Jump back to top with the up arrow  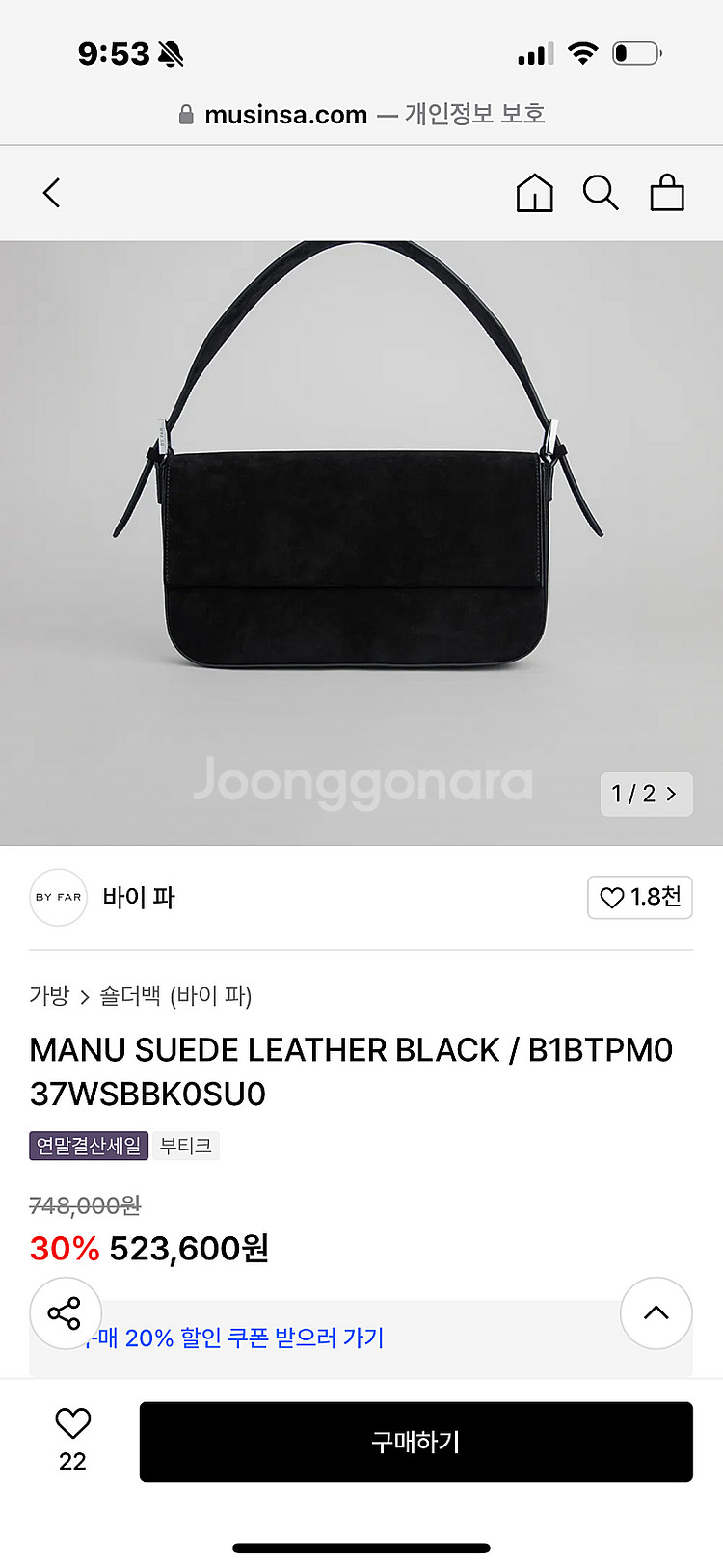point(656,1312)
